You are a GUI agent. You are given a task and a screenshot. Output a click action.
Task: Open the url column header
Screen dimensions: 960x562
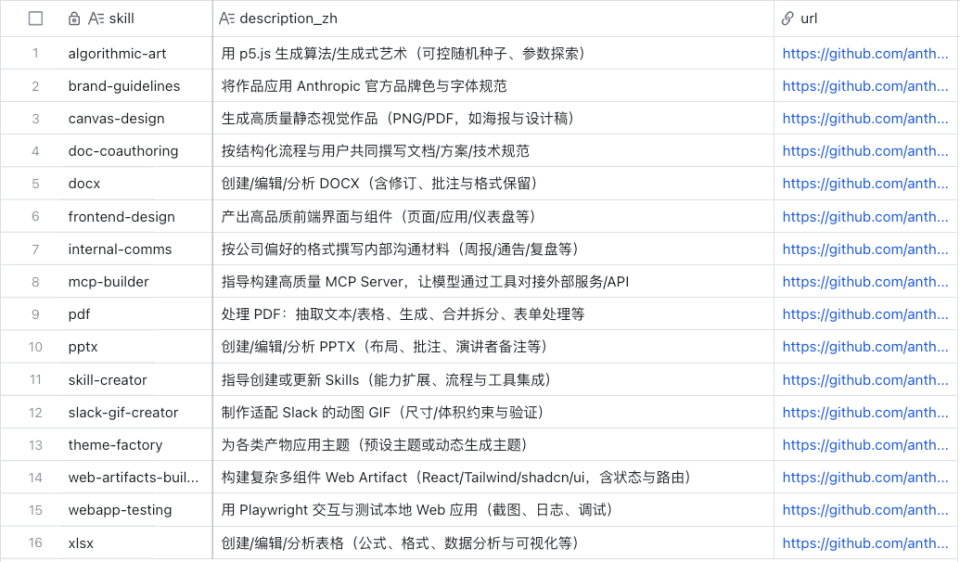[x=809, y=18]
